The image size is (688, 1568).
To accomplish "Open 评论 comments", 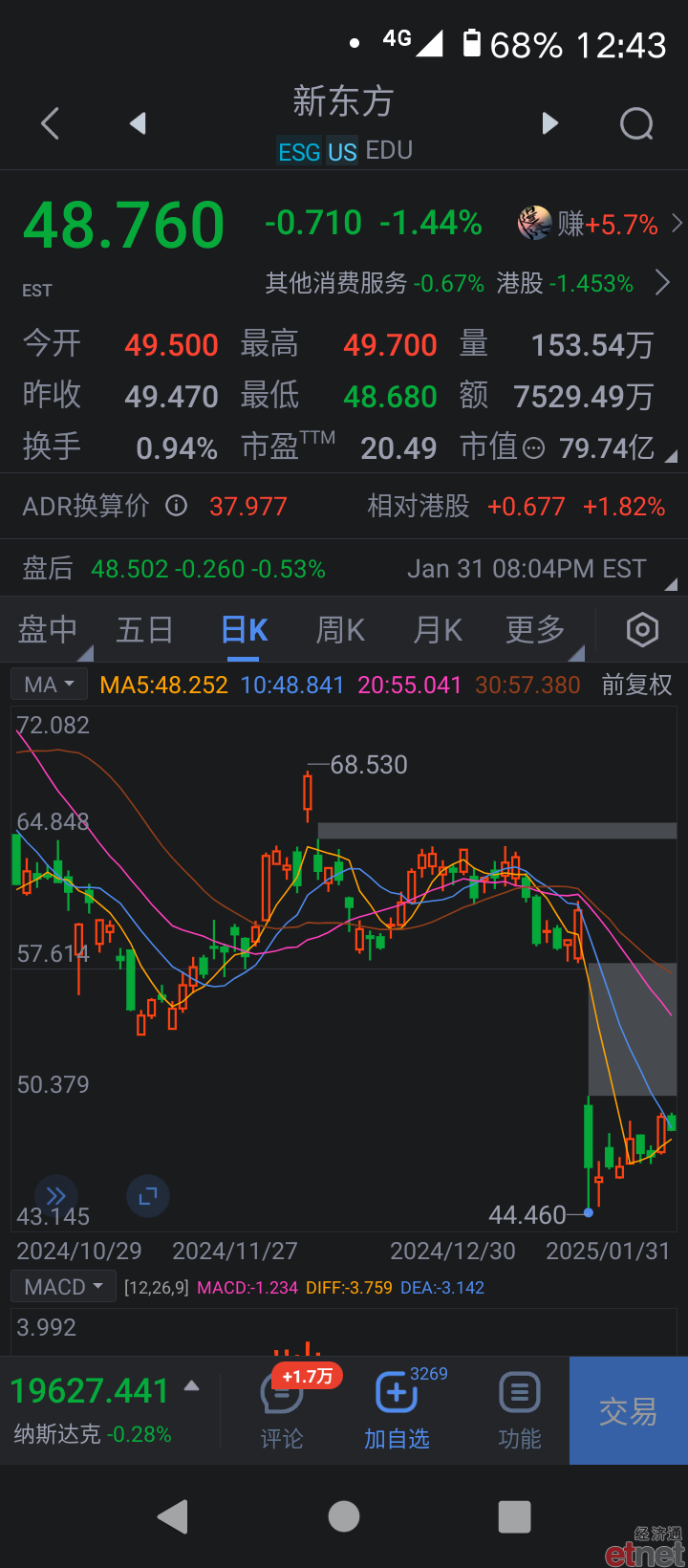I will [x=282, y=1411].
